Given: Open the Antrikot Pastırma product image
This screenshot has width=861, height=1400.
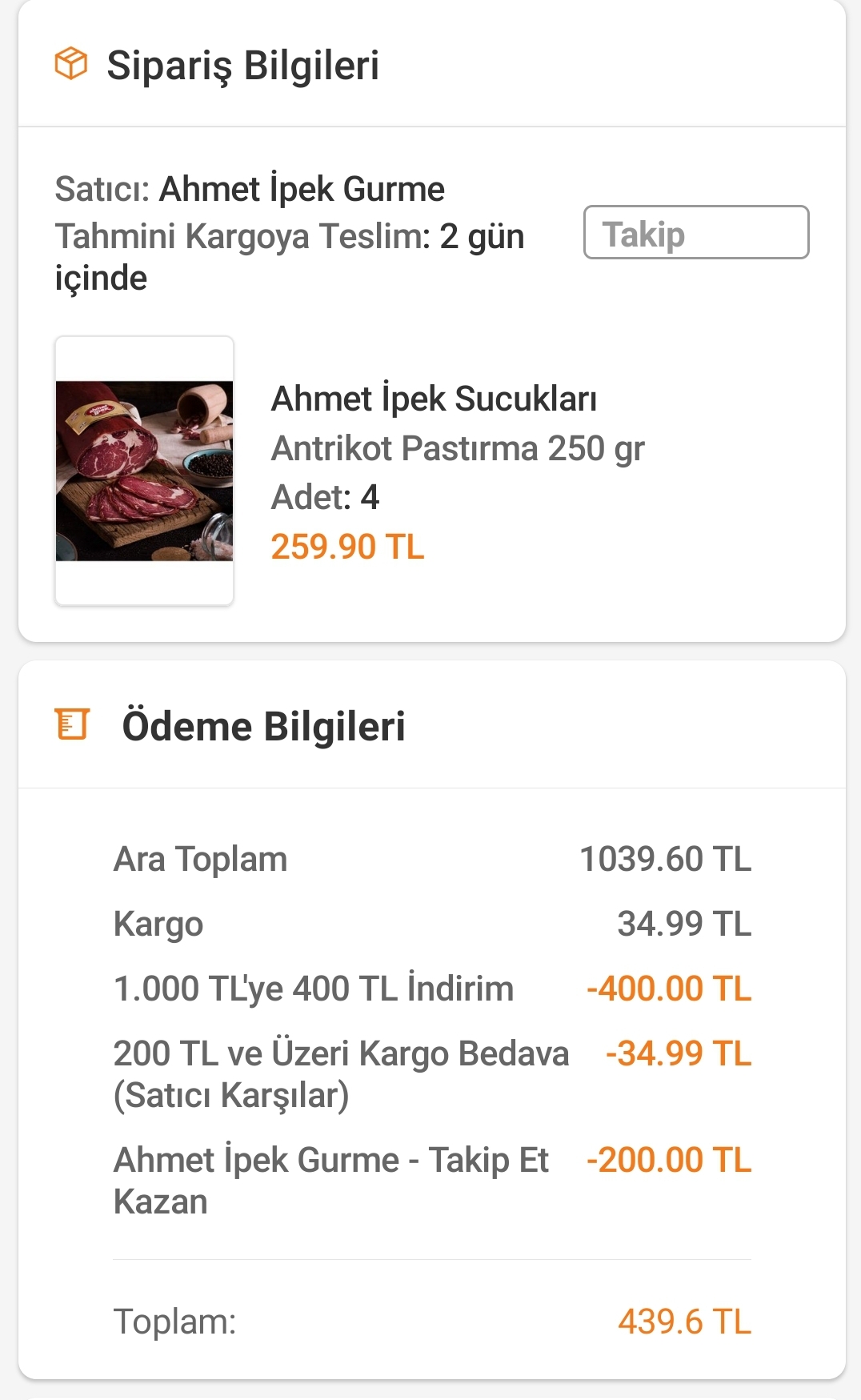Looking at the screenshot, I should pos(144,471).
